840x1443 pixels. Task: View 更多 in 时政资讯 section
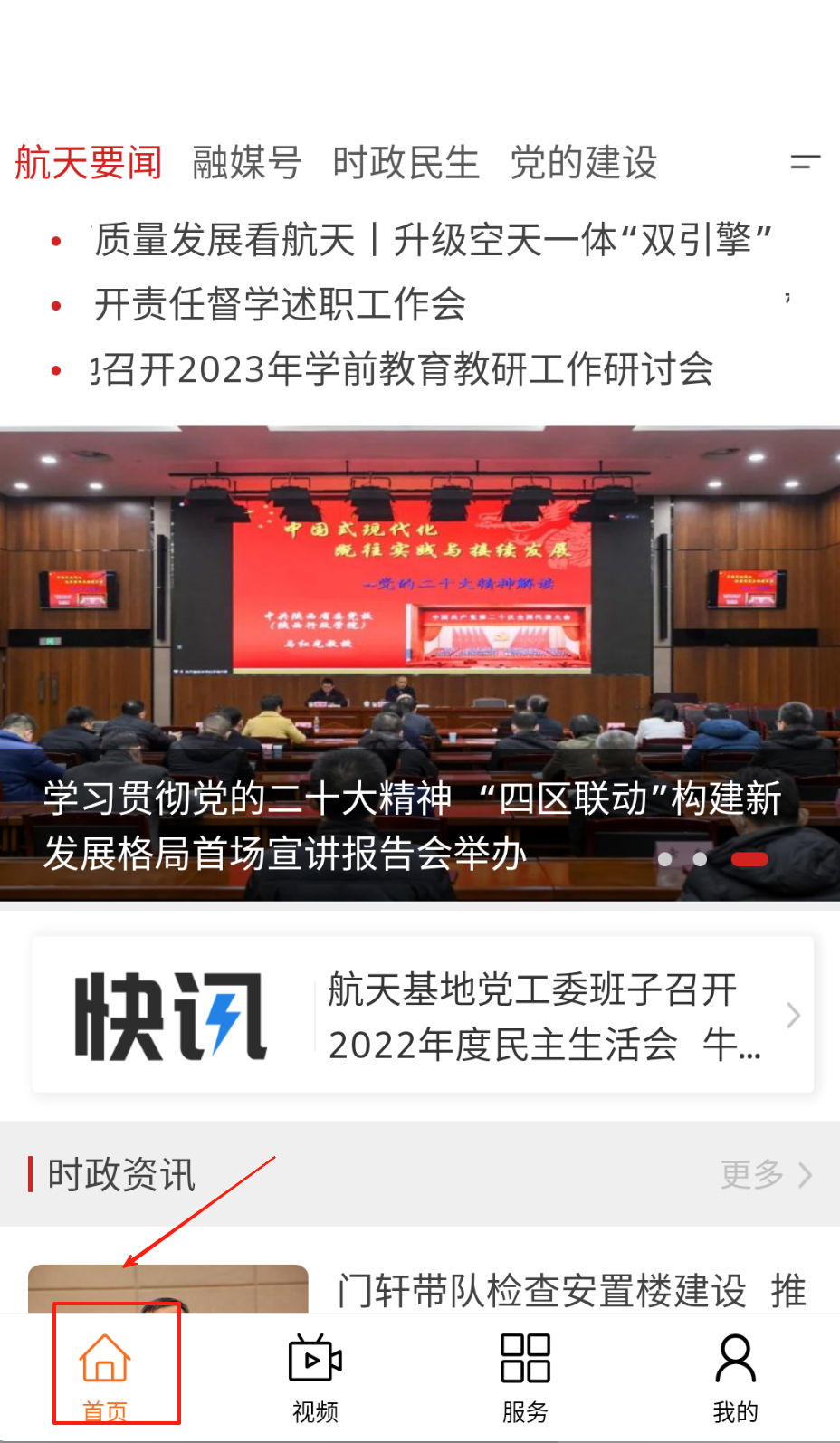click(x=765, y=1174)
